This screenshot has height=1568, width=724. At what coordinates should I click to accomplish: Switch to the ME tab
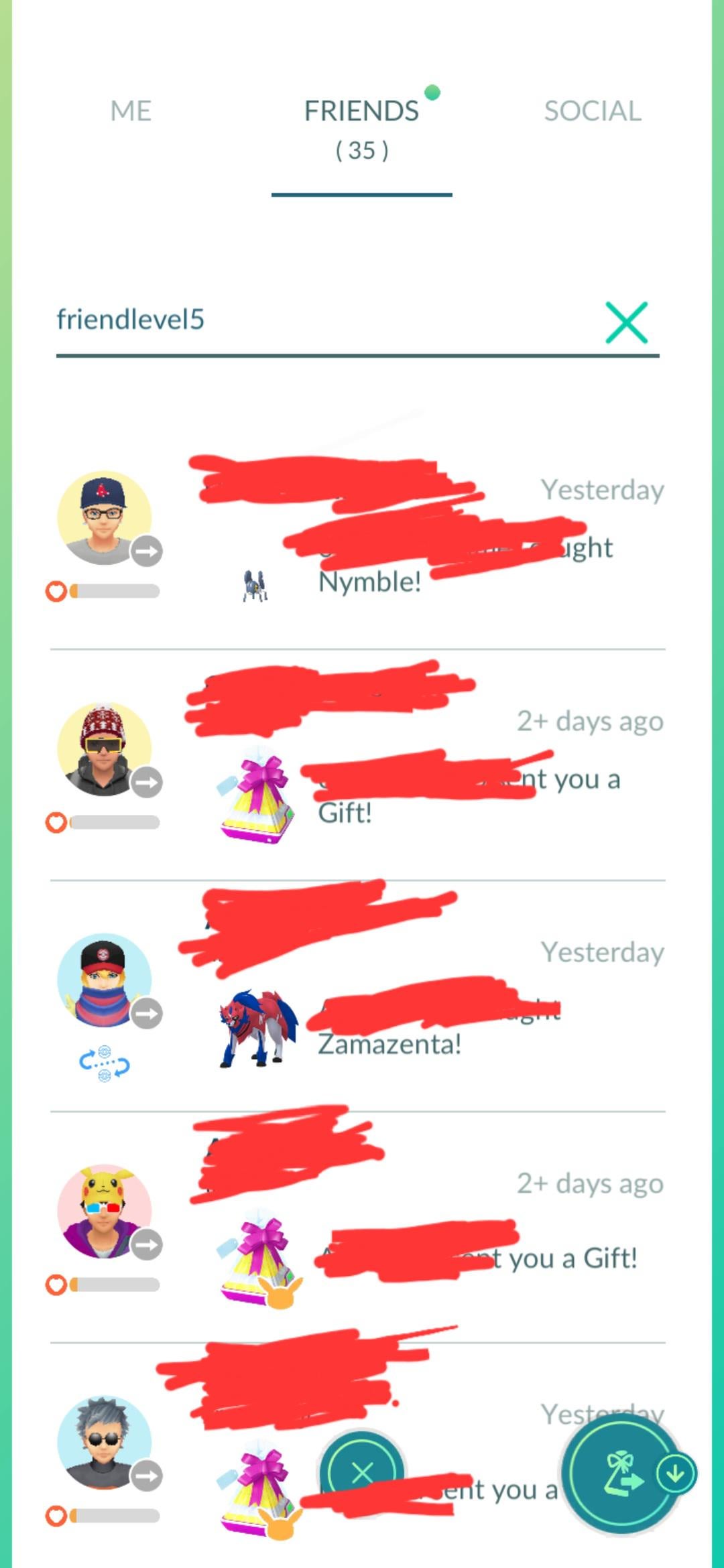pos(131,111)
